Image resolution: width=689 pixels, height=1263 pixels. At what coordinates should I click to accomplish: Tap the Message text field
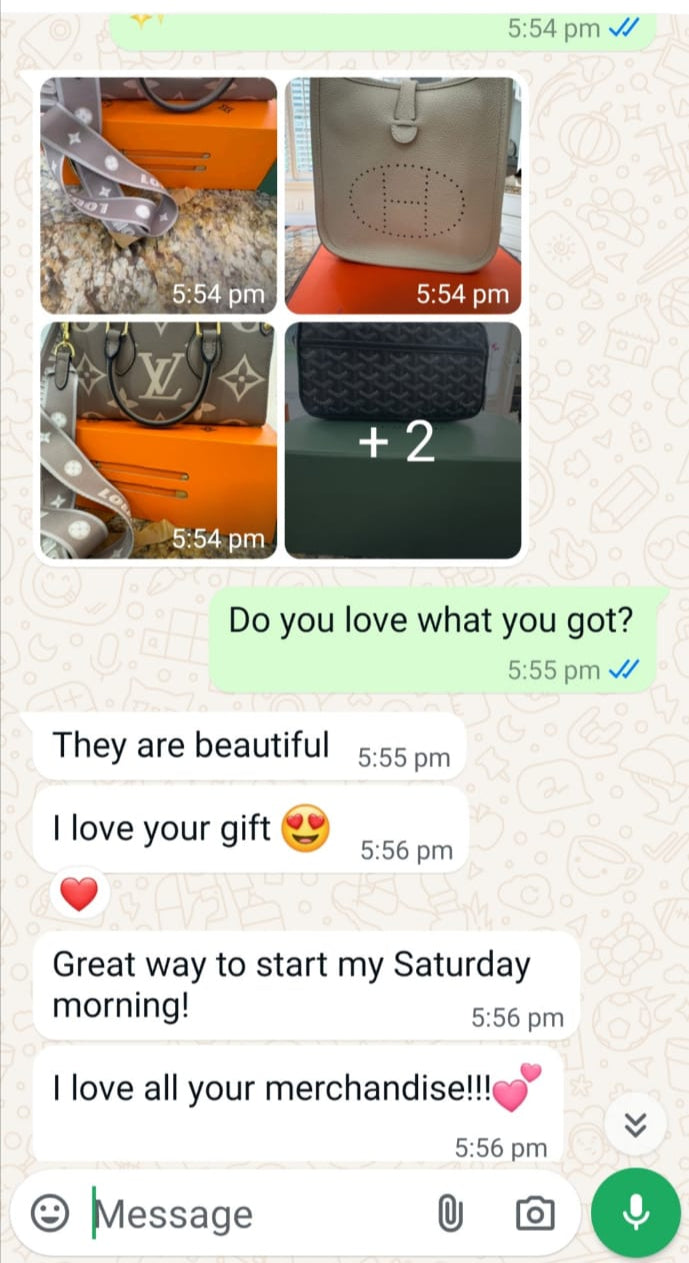point(250,1215)
